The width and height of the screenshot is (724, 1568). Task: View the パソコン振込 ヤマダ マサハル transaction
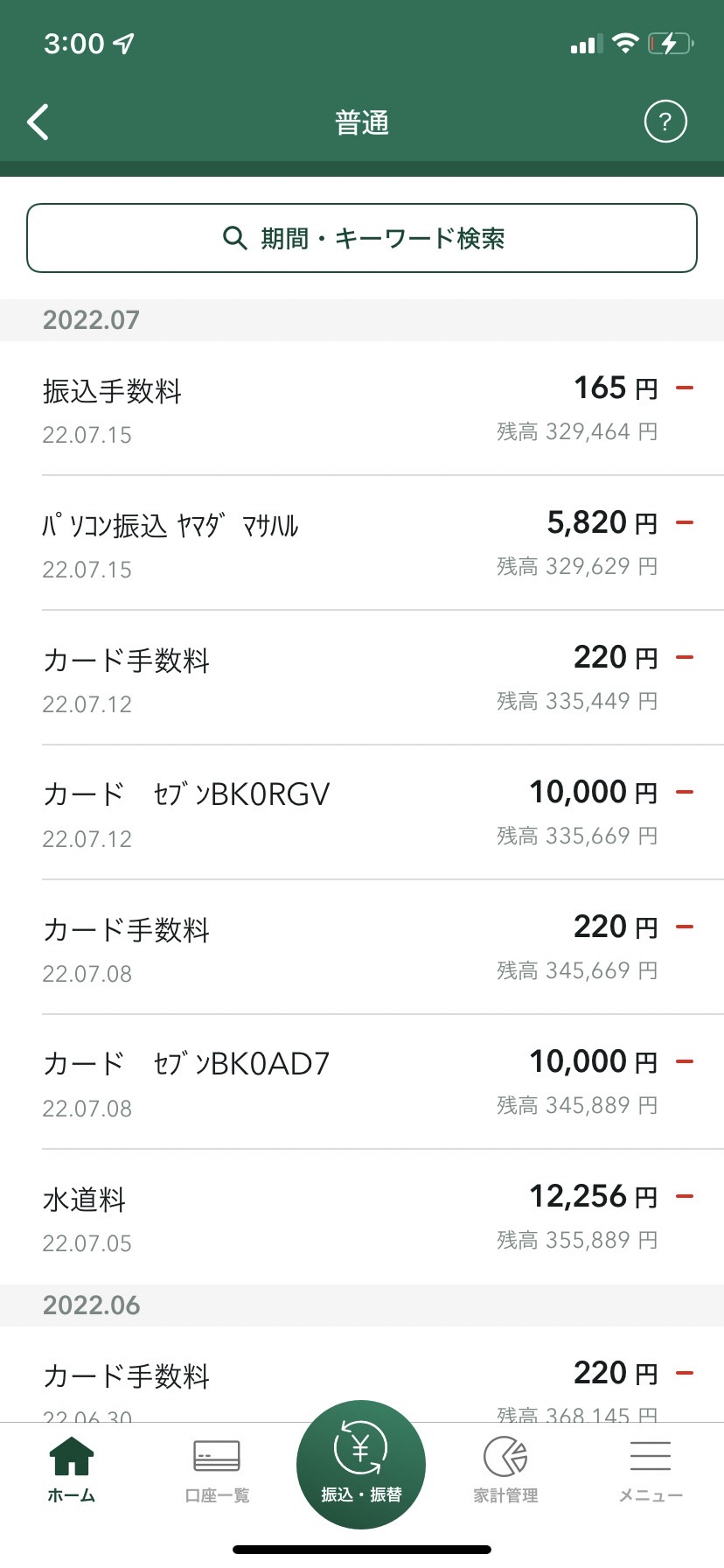coord(362,543)
